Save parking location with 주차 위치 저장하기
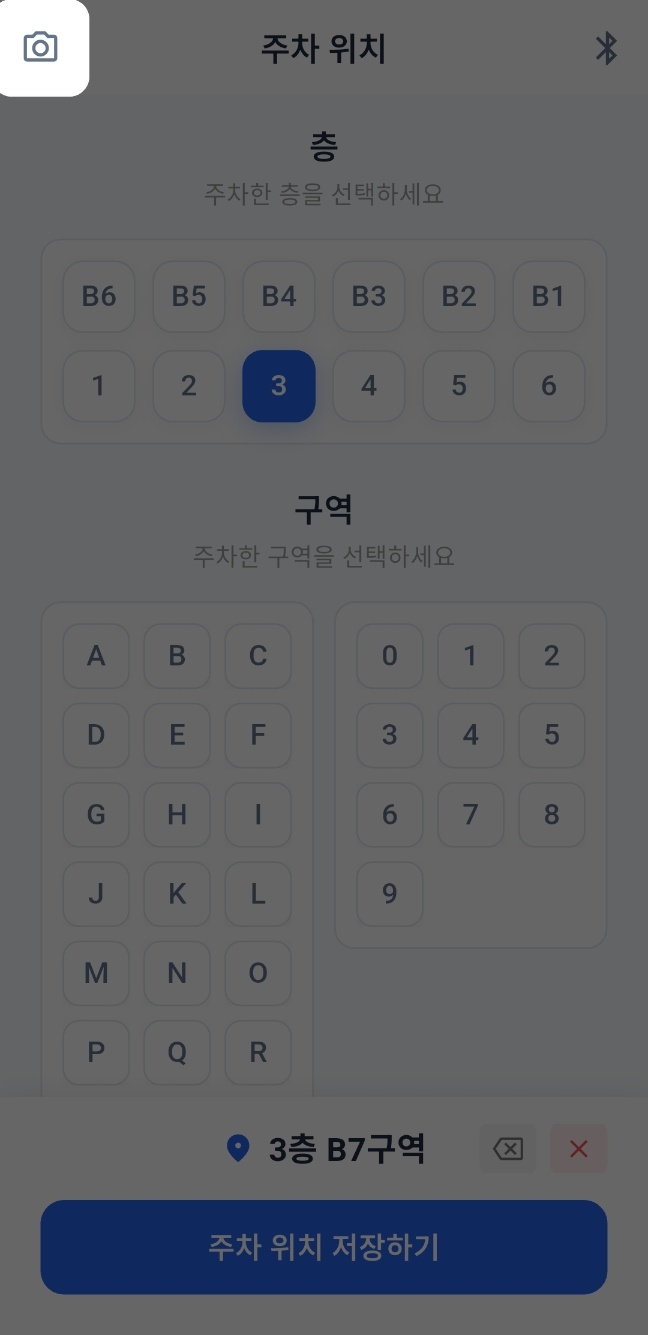This screenshot has width=648, height=1335. (324, 1247)
